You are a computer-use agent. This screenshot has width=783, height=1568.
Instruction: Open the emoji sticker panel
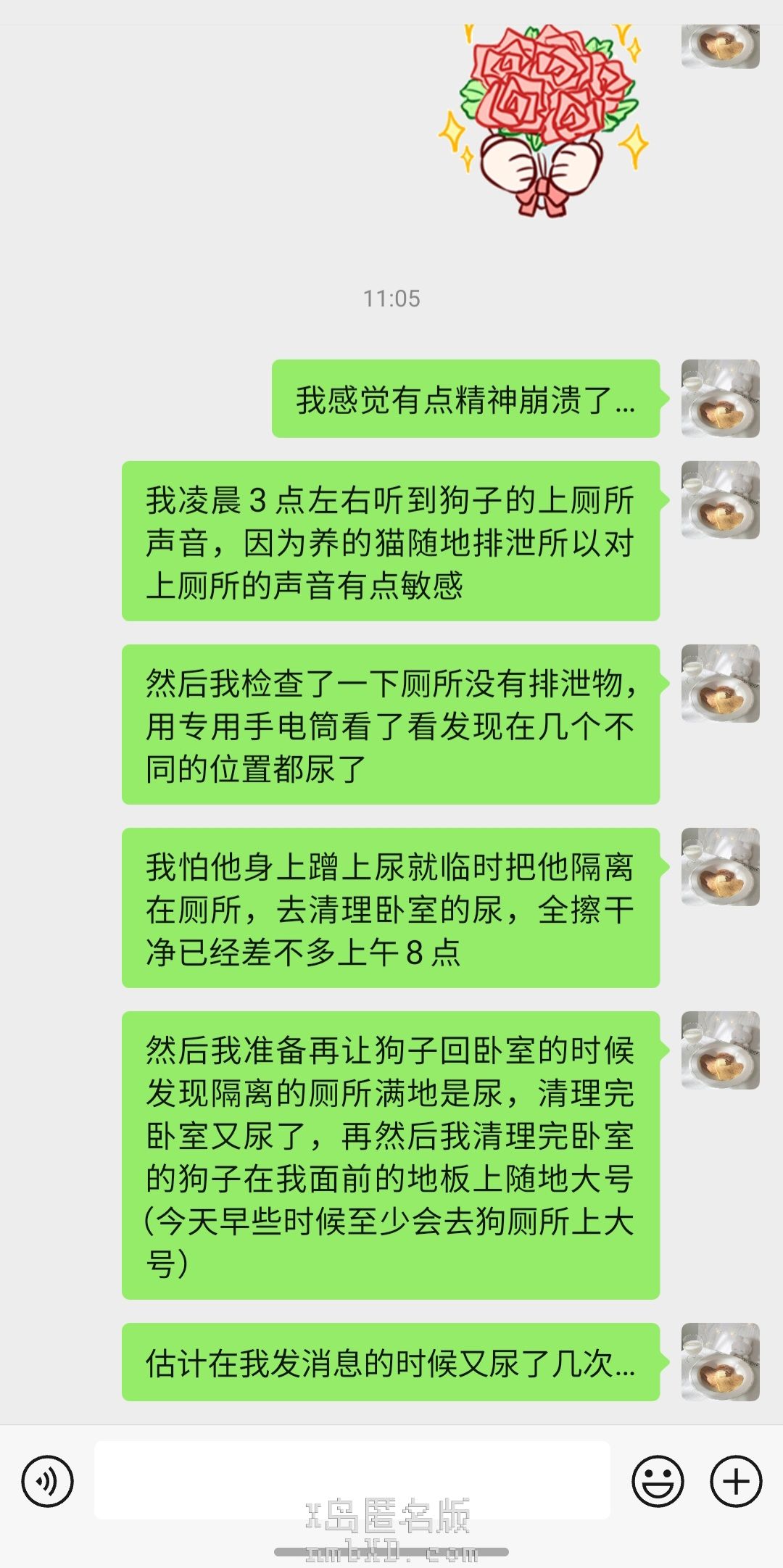658,1480
